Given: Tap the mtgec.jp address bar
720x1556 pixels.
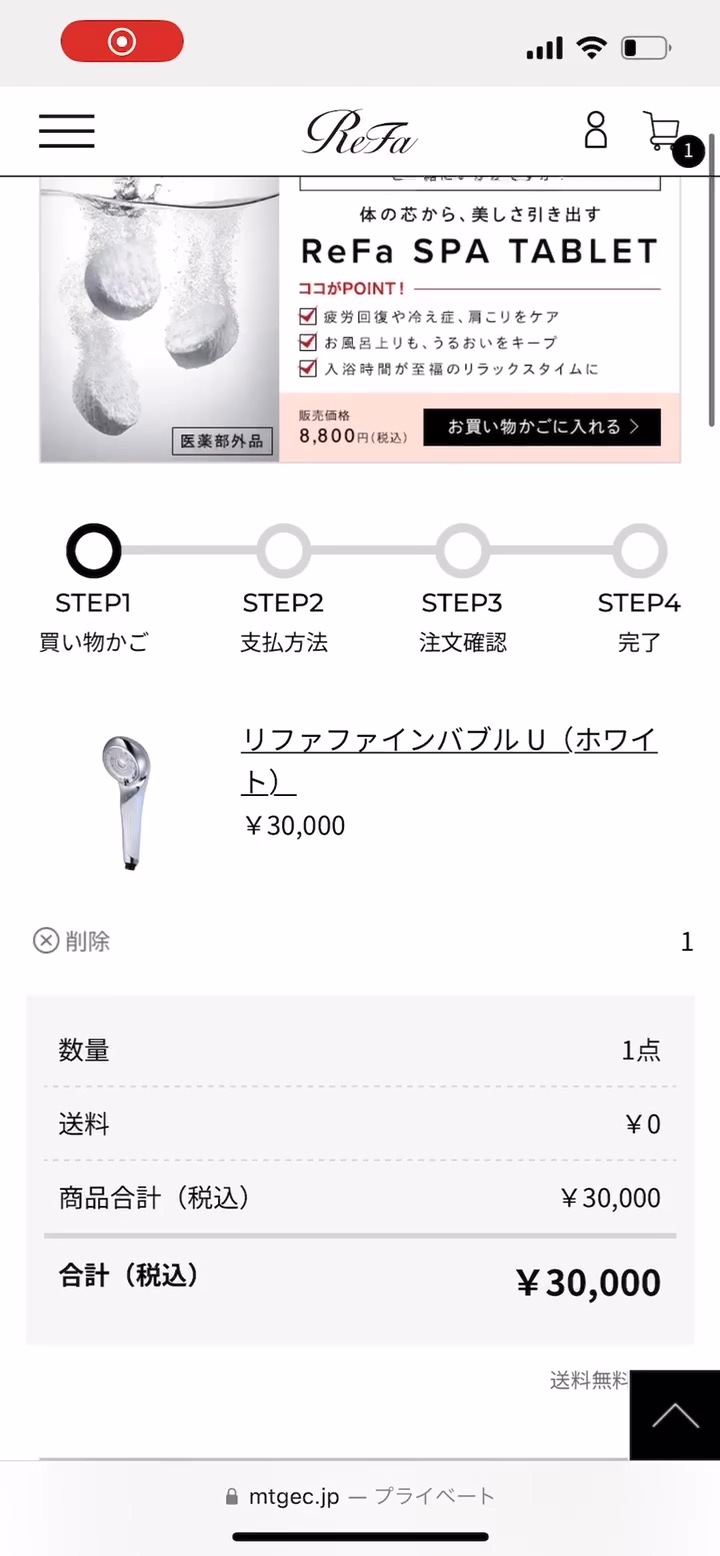Looking at the screenshot, I should pos(359,1495).
